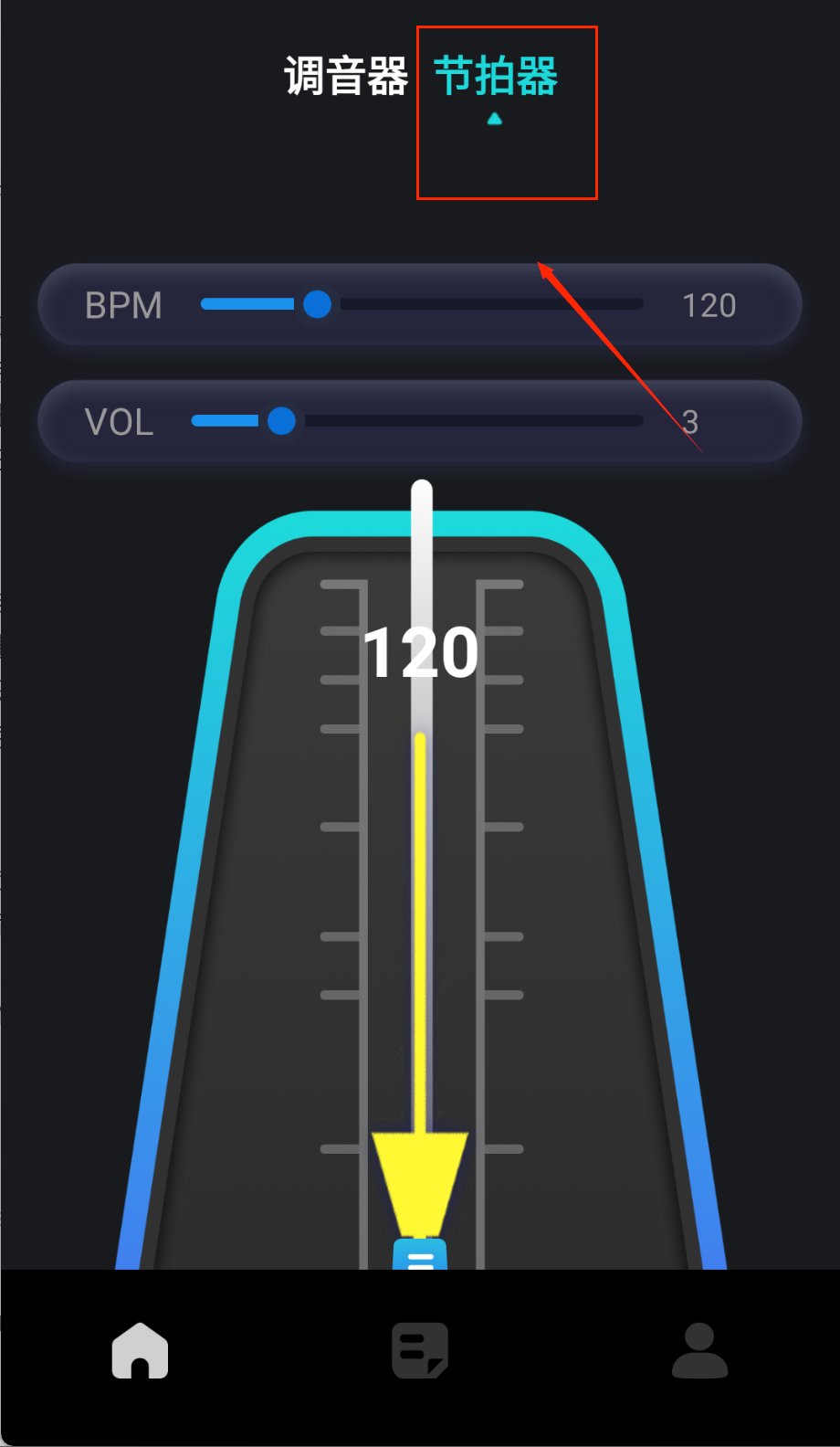Tap the BPM slider track

pyautogui.click(x=422, y=304)
